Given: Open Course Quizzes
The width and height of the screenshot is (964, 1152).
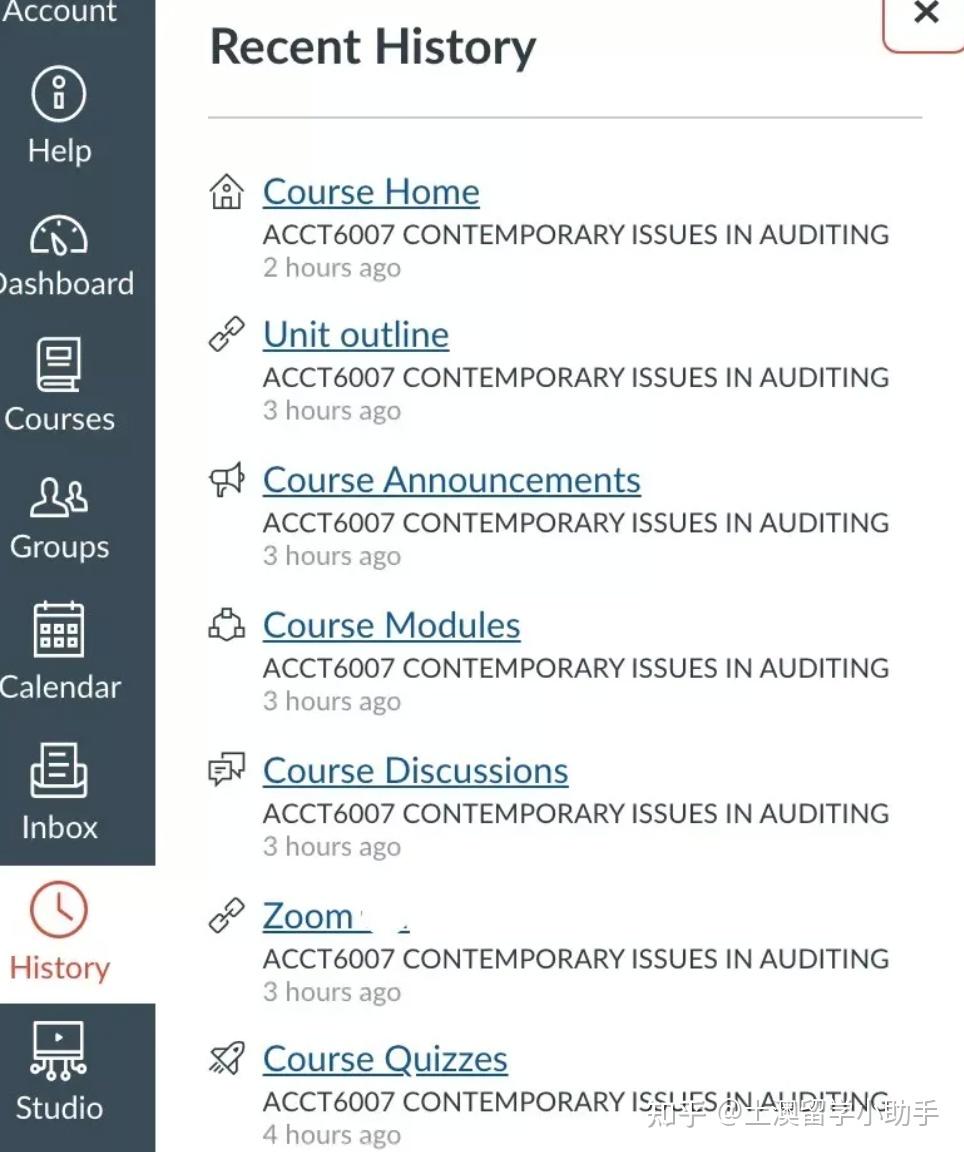Looking at the screenshot, I should [385, 1060].
